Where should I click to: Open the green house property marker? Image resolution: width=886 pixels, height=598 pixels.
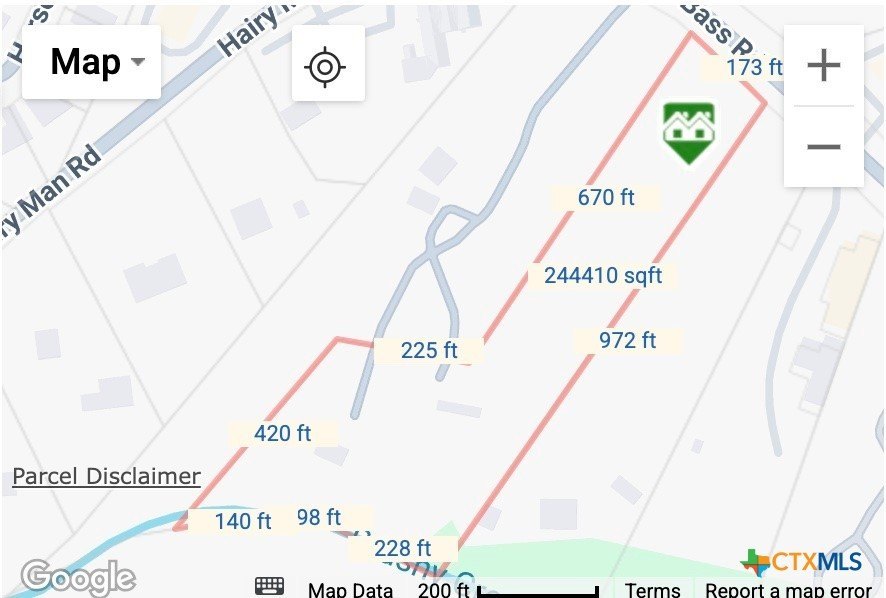click(x=689, y=131)
